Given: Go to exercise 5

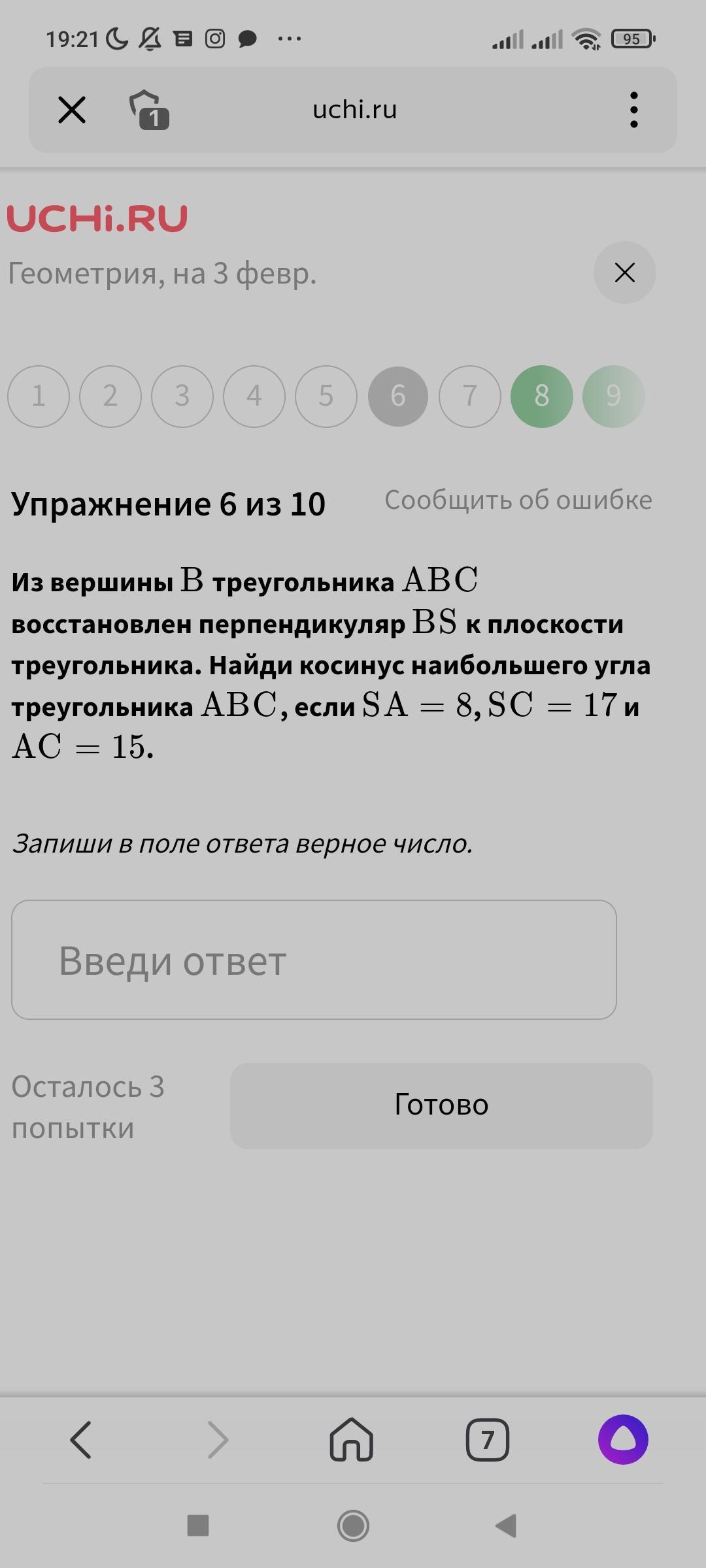Looking at the screenshot, I should tap(326, 396).
